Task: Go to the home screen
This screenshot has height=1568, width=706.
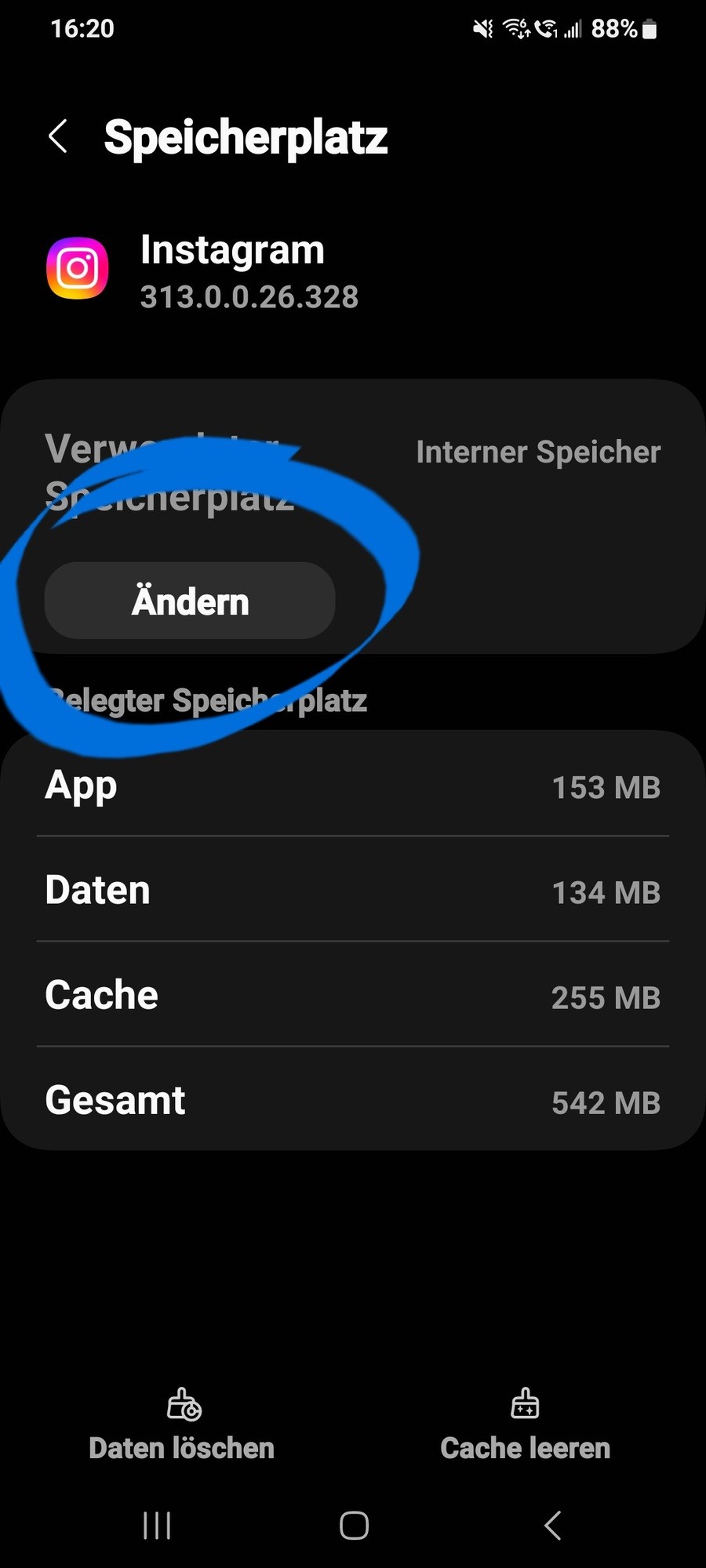Action: click(x=354, y=1526)
